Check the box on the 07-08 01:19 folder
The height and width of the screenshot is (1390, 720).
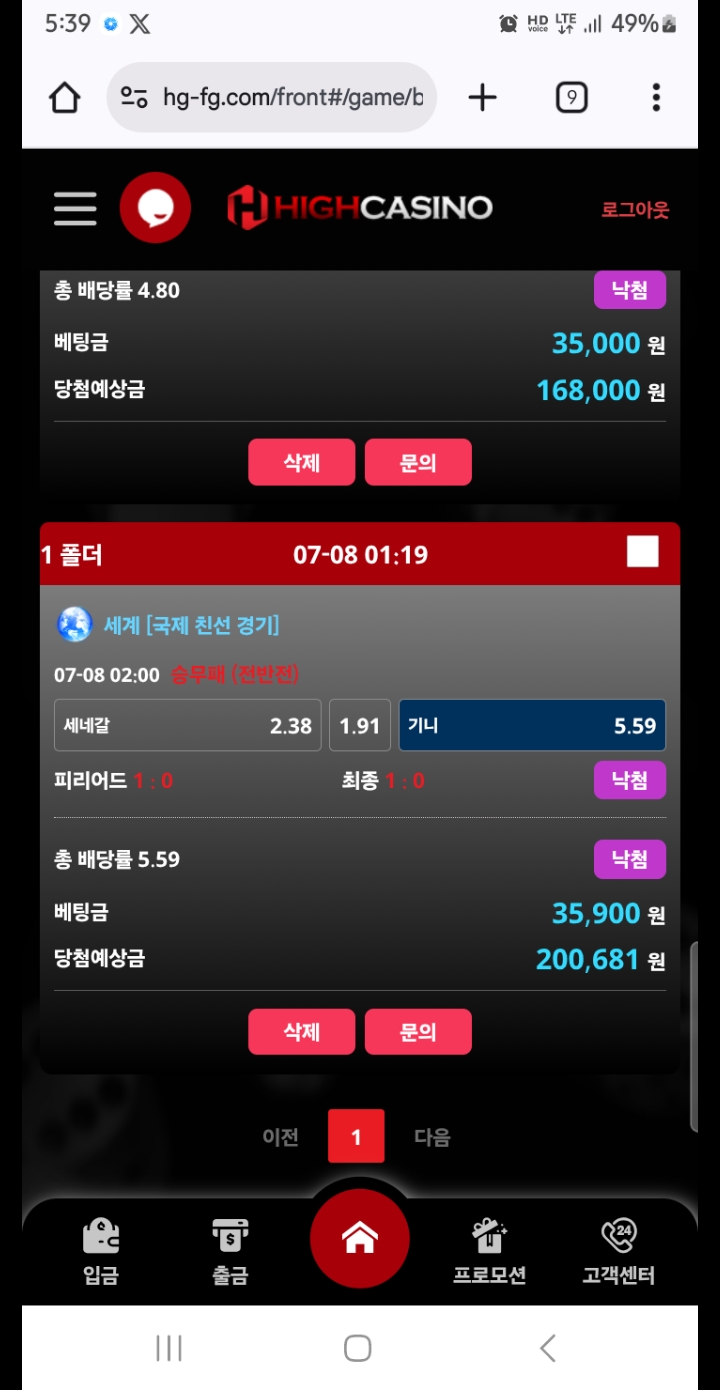[x=642, y=552]
